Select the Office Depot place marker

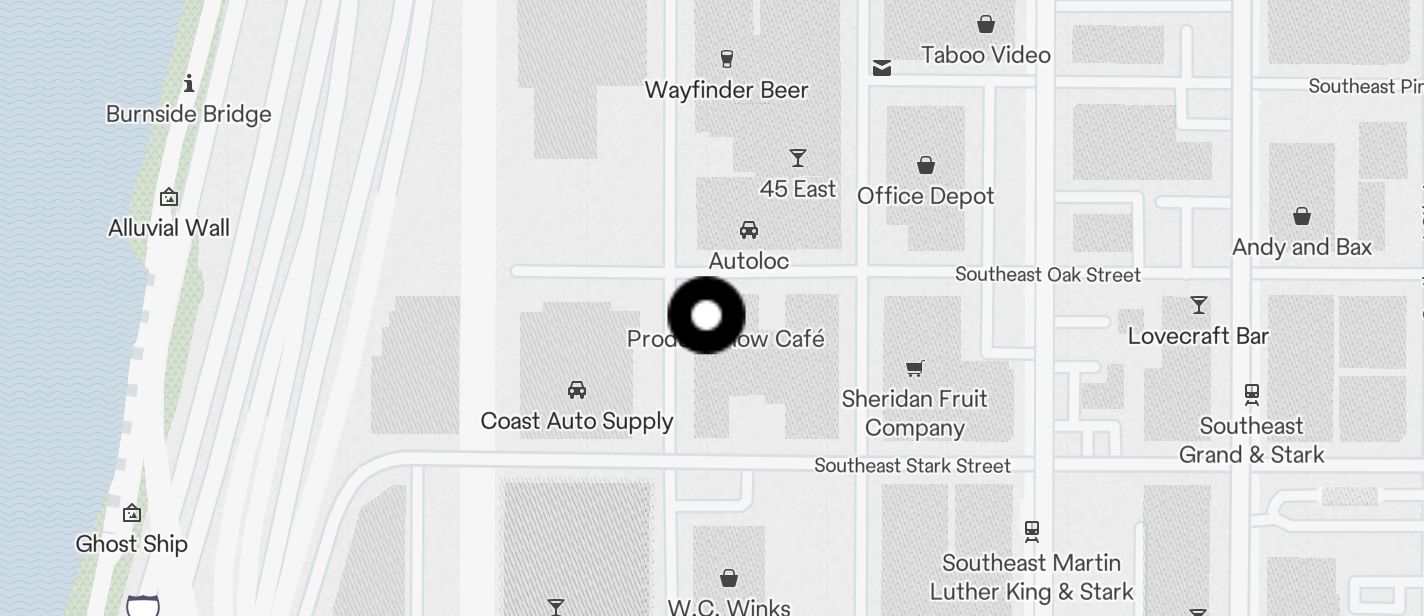(x=926, y=165)
